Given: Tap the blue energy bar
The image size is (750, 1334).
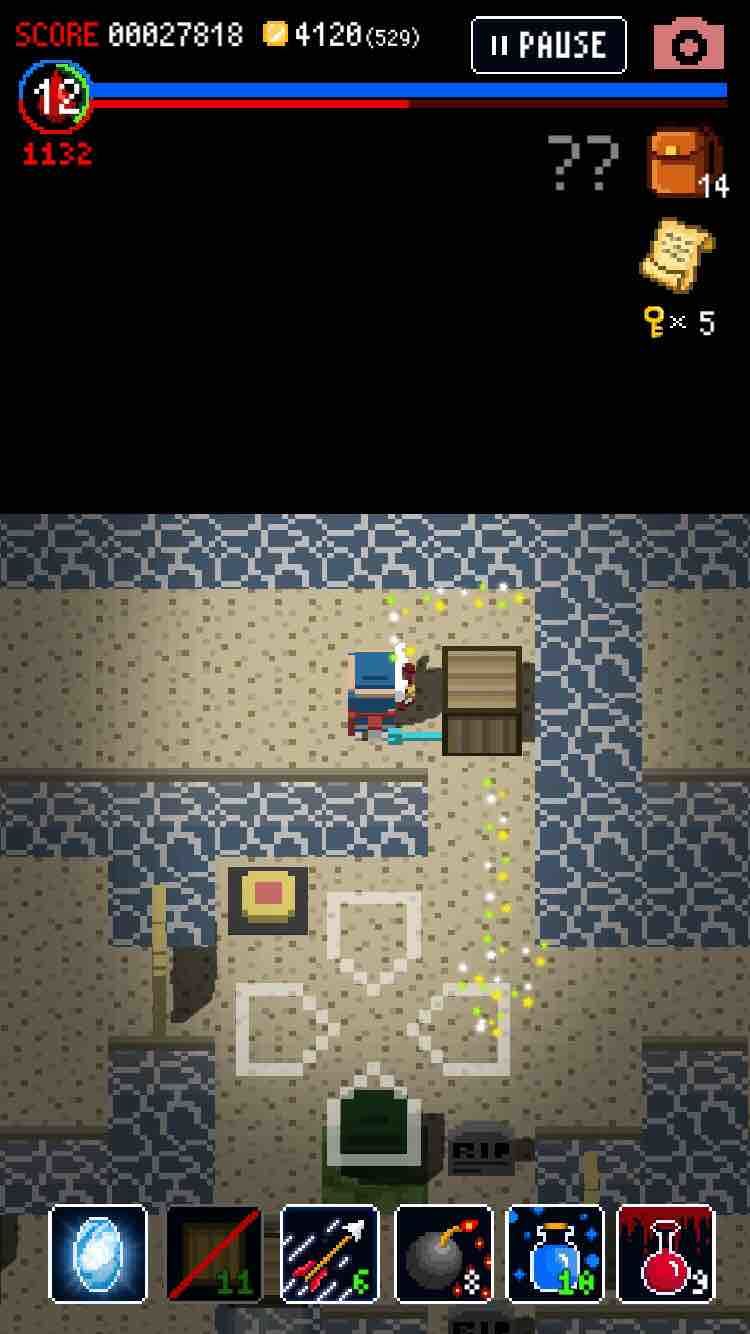Looking at the screenshot, I should coord(400,91).
